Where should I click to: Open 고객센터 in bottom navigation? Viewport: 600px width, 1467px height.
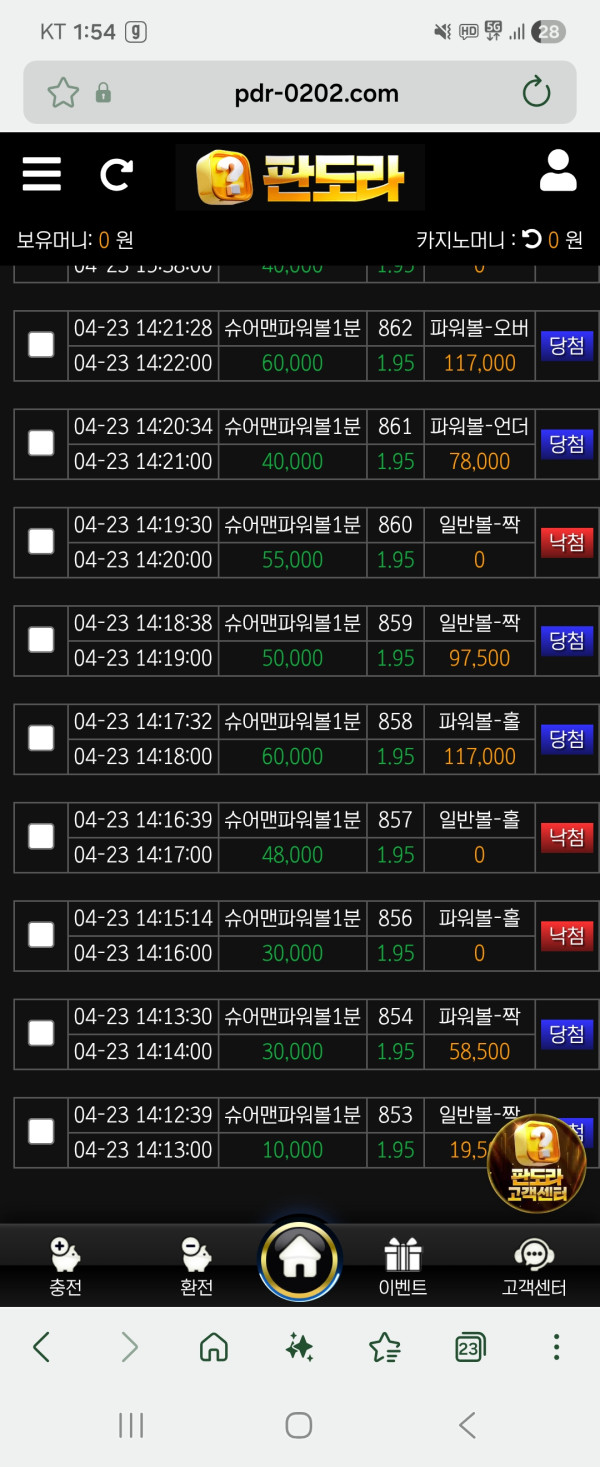point(534,1266)
